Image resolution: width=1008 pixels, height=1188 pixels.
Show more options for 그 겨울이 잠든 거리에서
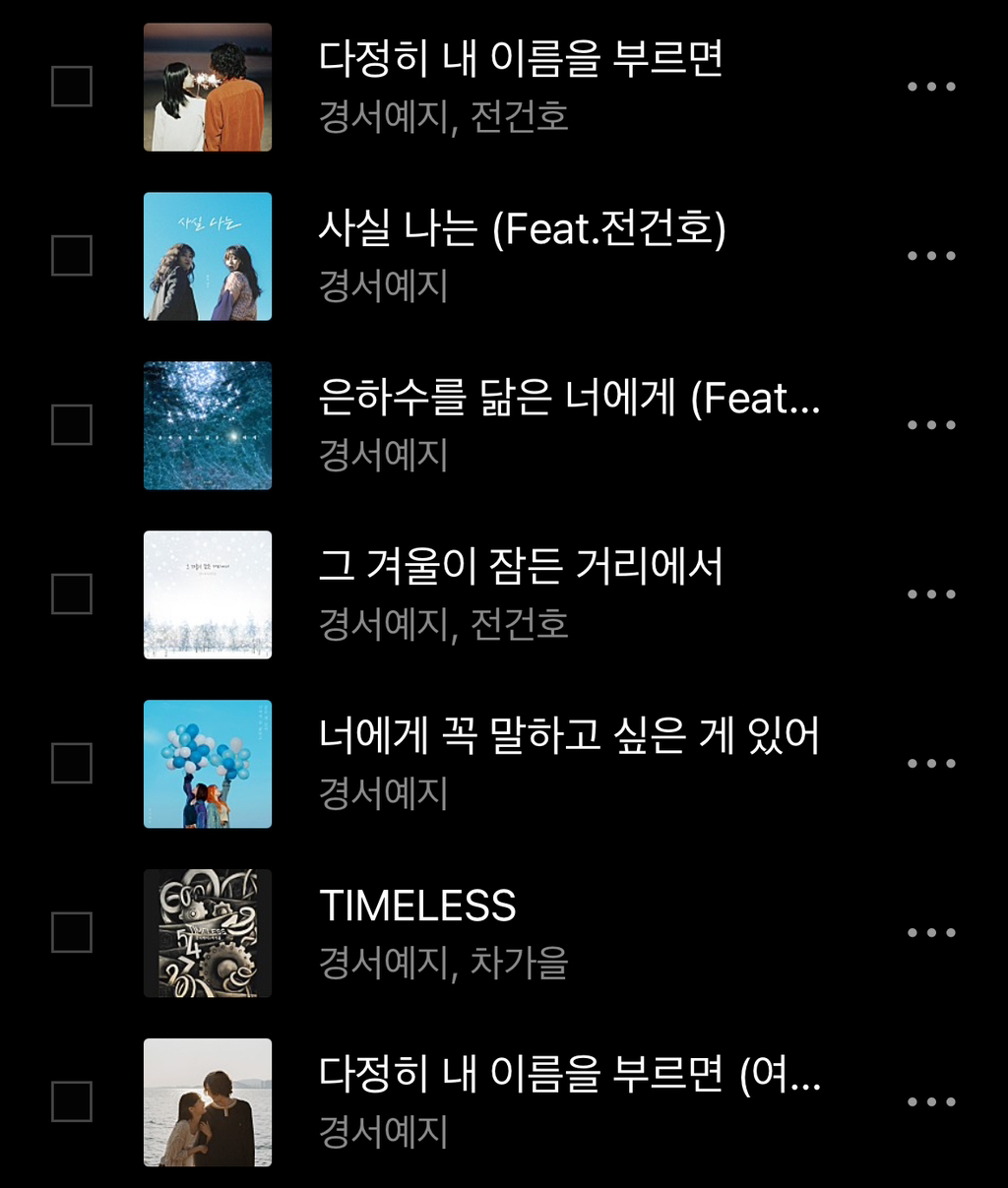(x=931, y=594)
